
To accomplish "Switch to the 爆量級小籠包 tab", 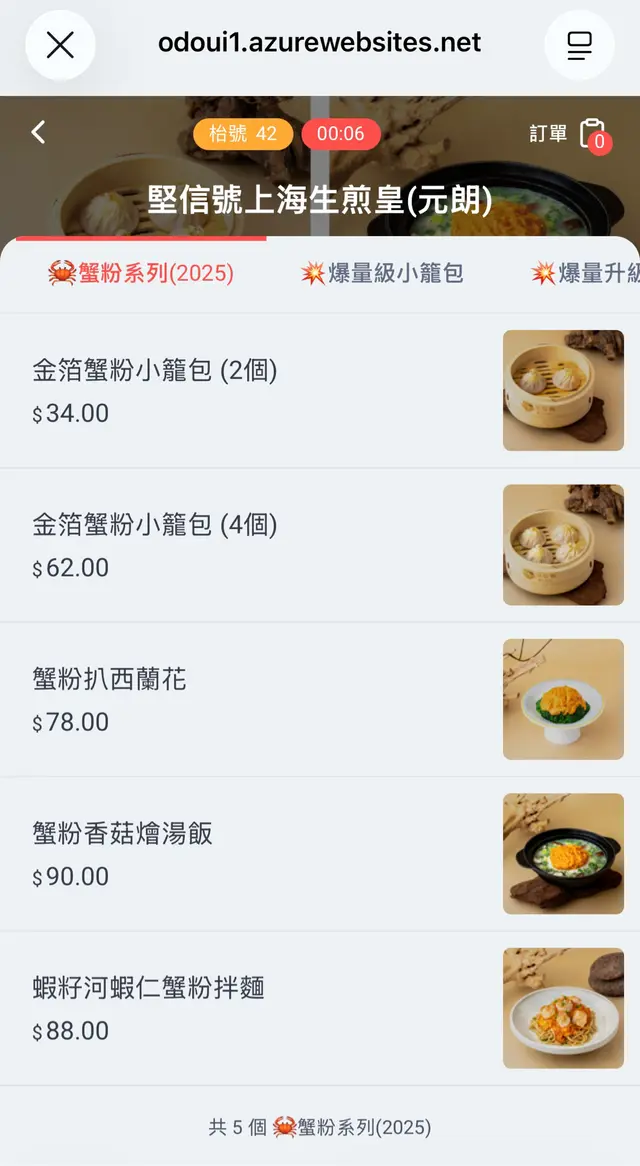I will (382, 273).
